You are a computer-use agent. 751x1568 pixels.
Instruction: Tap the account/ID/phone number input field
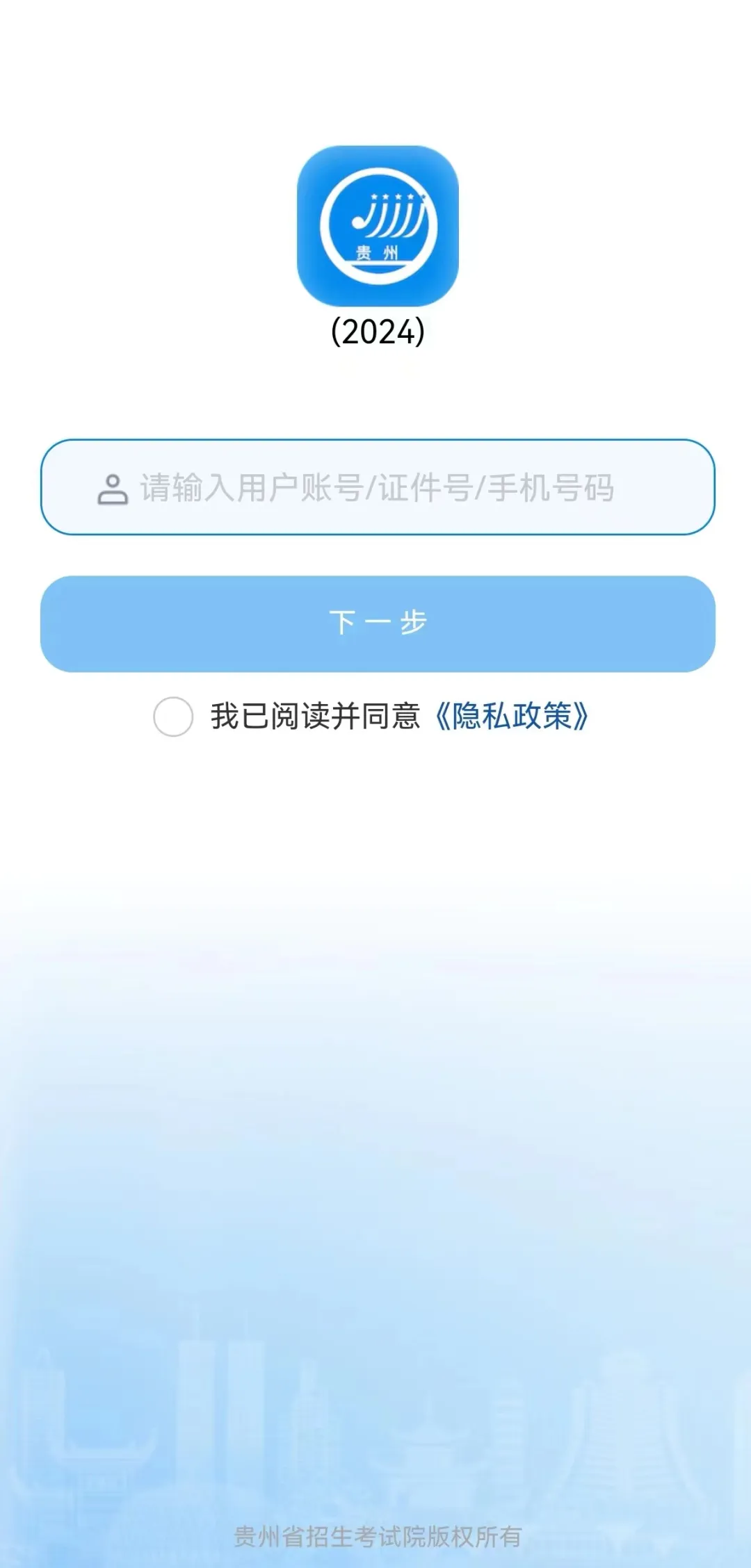377,487
